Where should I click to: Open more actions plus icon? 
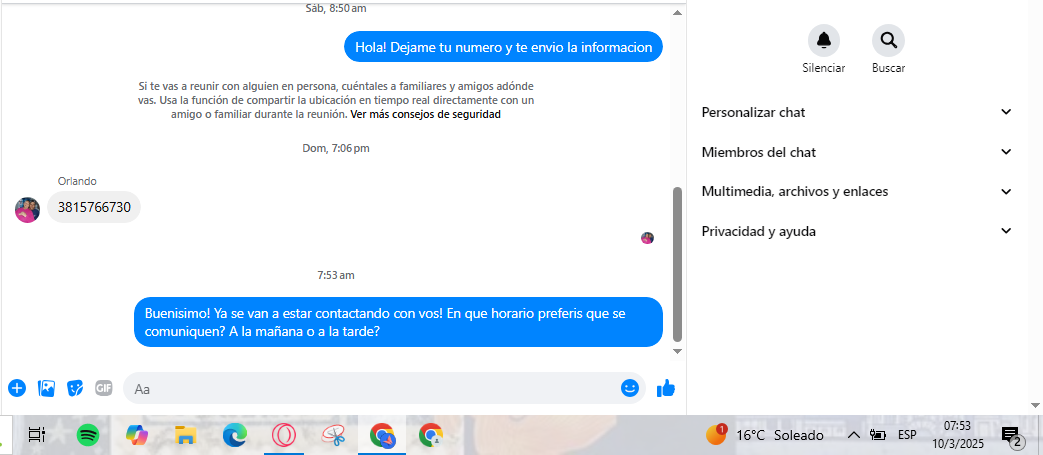16,388
